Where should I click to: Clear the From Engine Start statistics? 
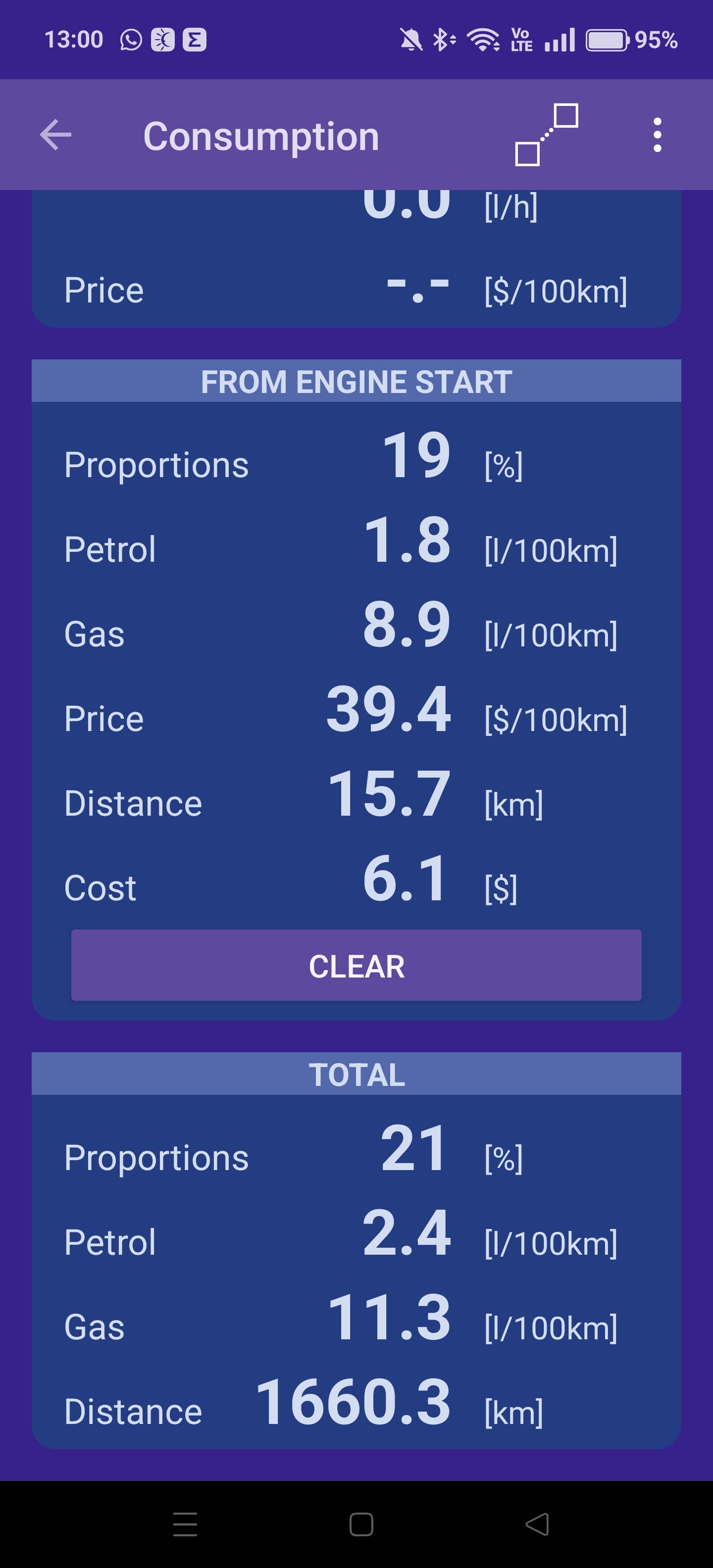pyautogui.click(x=356, y=965)
